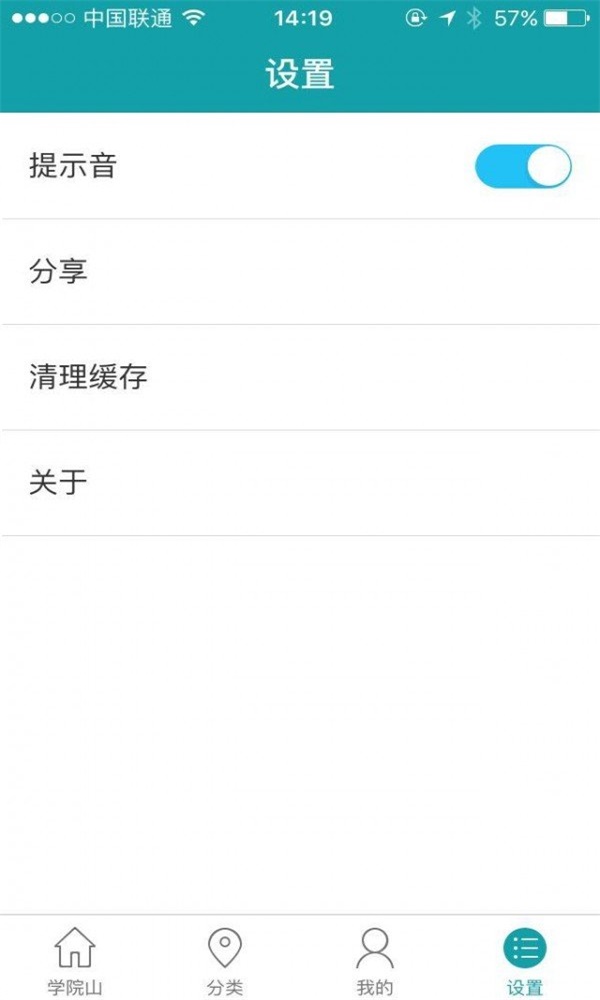Image resolution: width=600 pixels, height=1000 pixels.
Task: Open the 我的 profile tab
Action: (x=375, y=960)
